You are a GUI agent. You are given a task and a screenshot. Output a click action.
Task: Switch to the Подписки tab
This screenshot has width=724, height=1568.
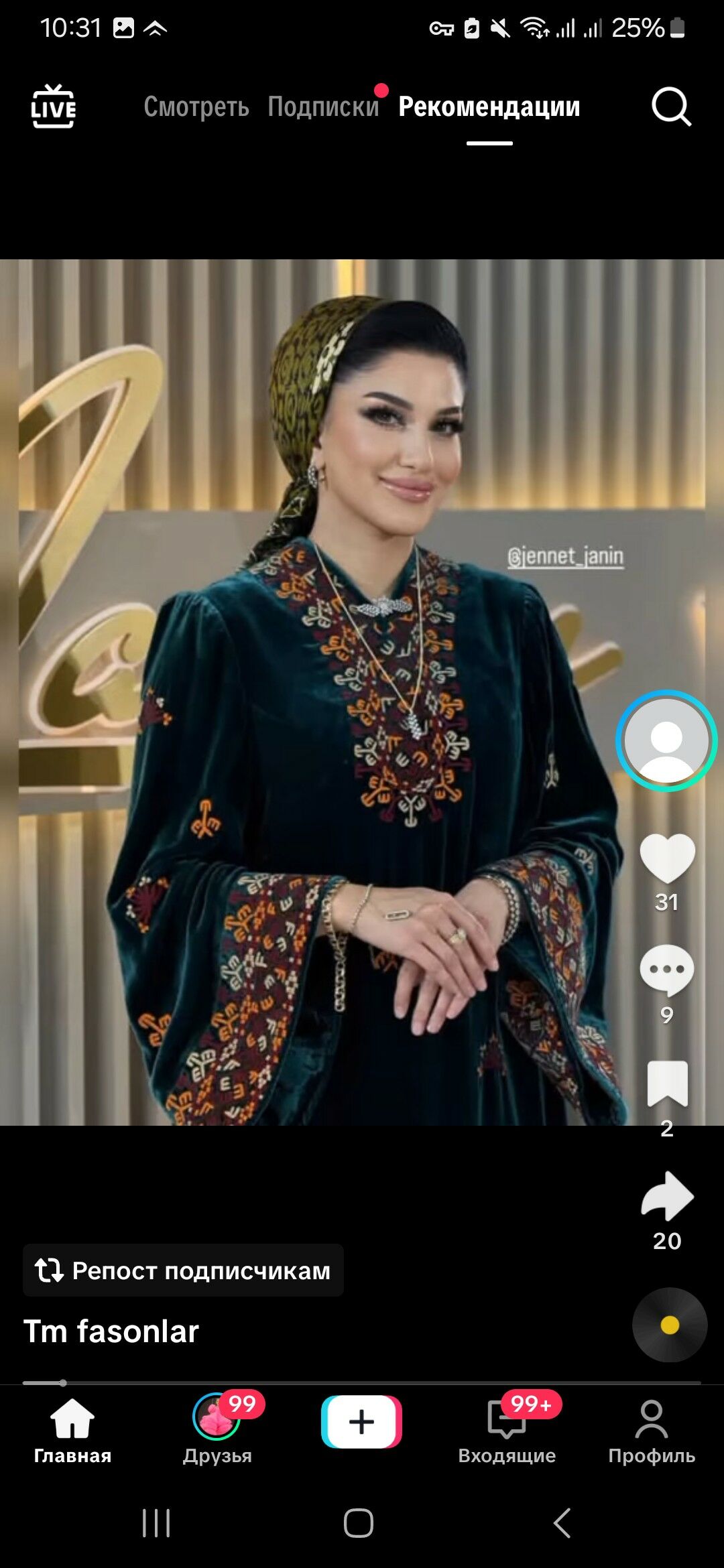(x=323, y=107)
